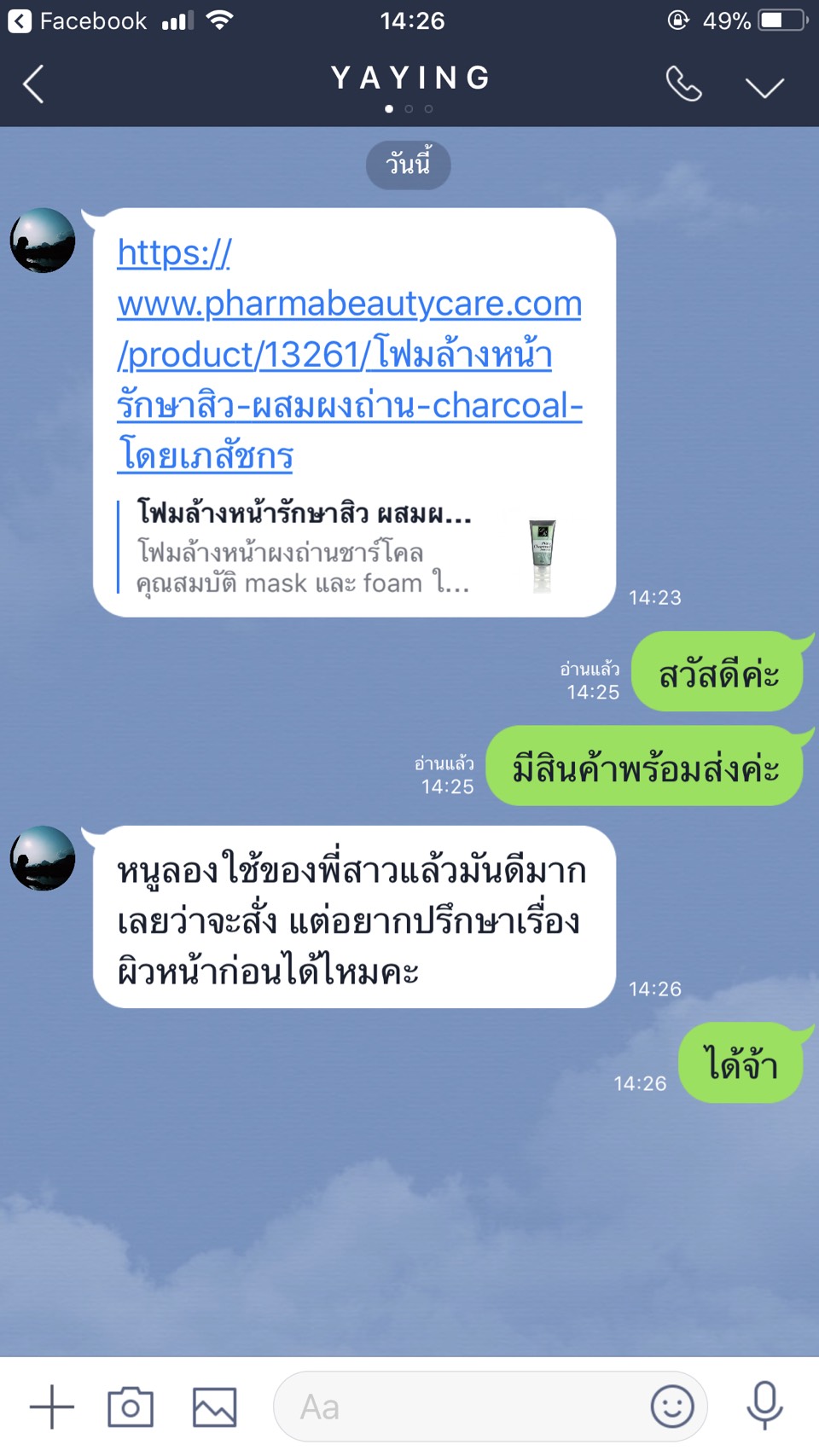Image resolution: width=819 pixels, height=1456 pixels.
Task: Start a voice call with YAYING
Action: pos(683,84)
